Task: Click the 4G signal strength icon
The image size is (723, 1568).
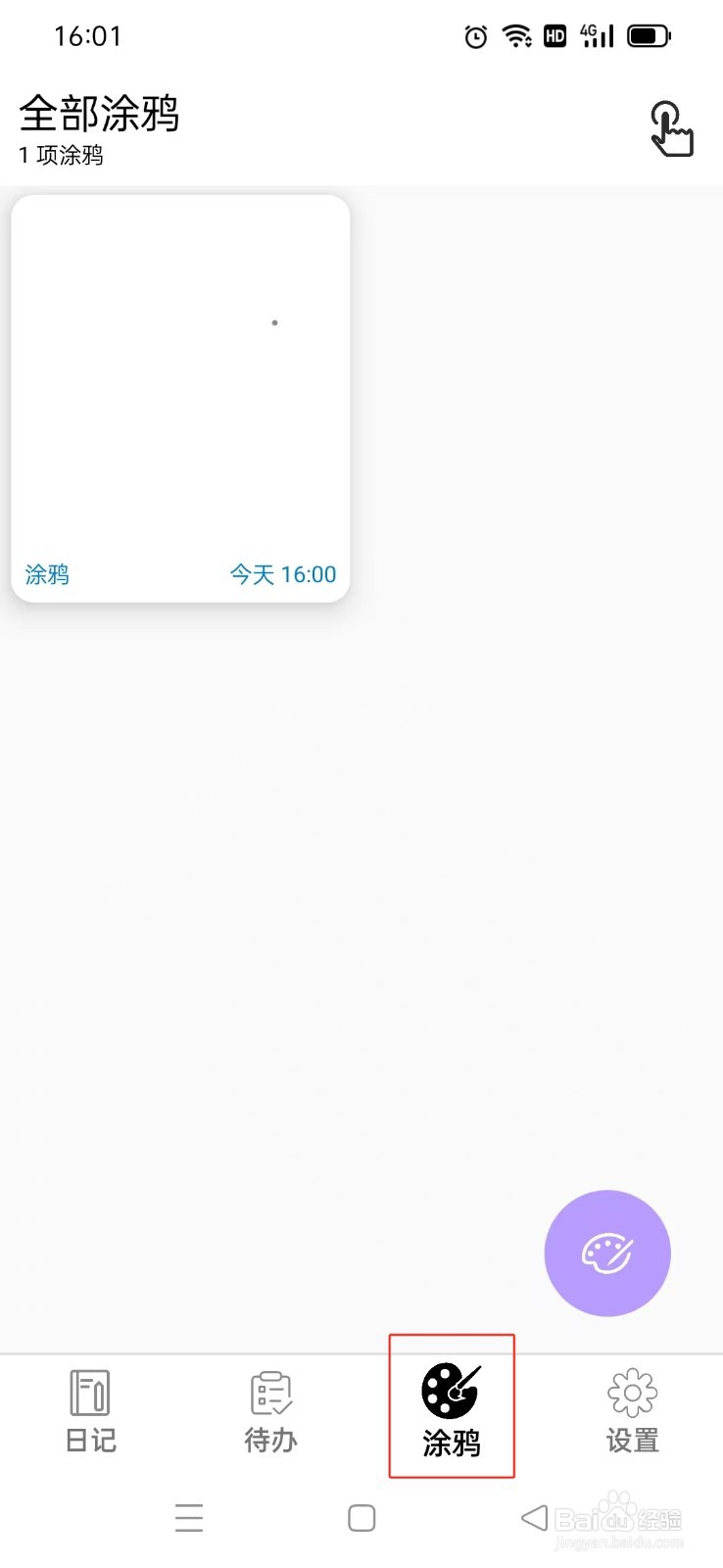Action: (595, 35)
